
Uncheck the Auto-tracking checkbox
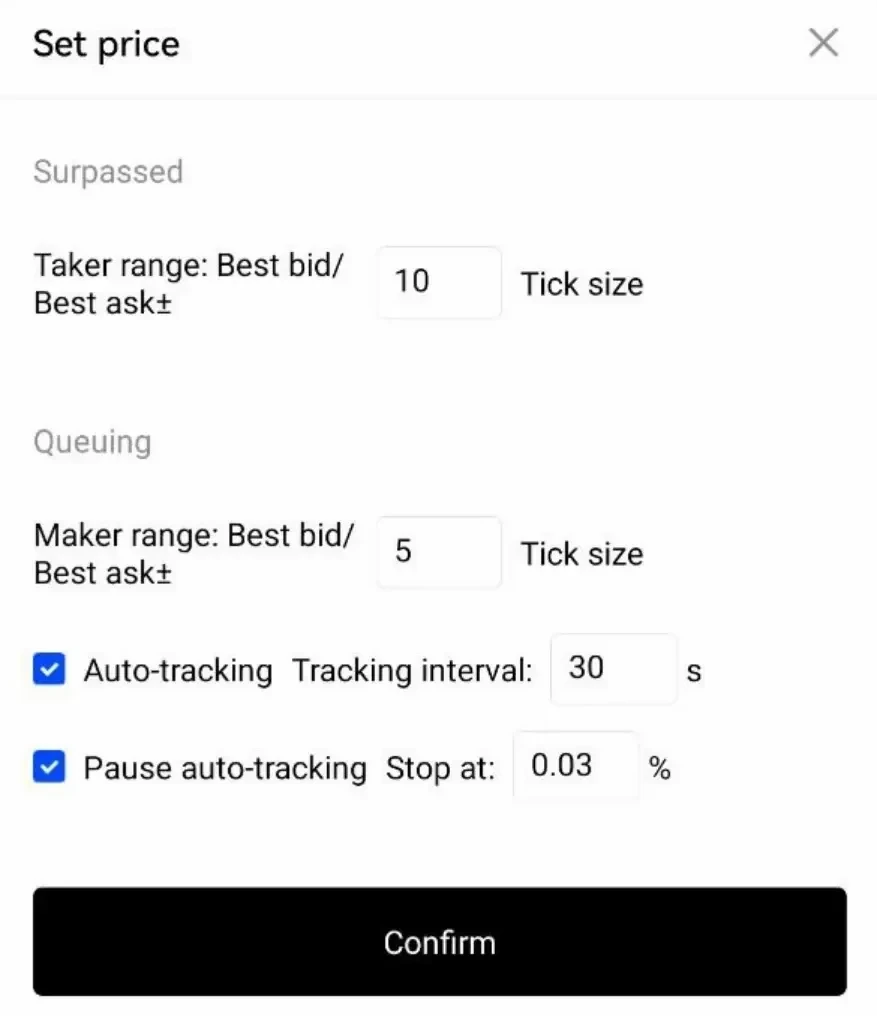(49, 669)
